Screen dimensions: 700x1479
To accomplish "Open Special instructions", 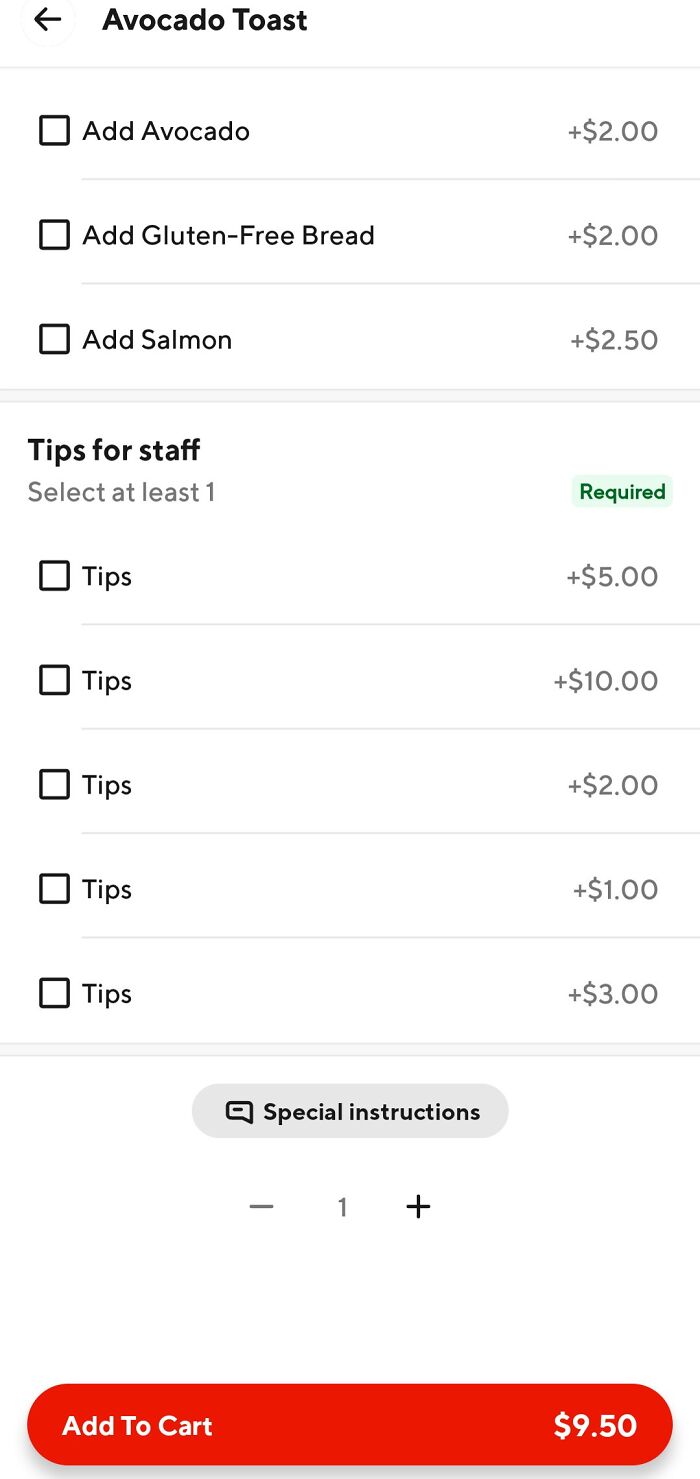I will click(350, 1112).
